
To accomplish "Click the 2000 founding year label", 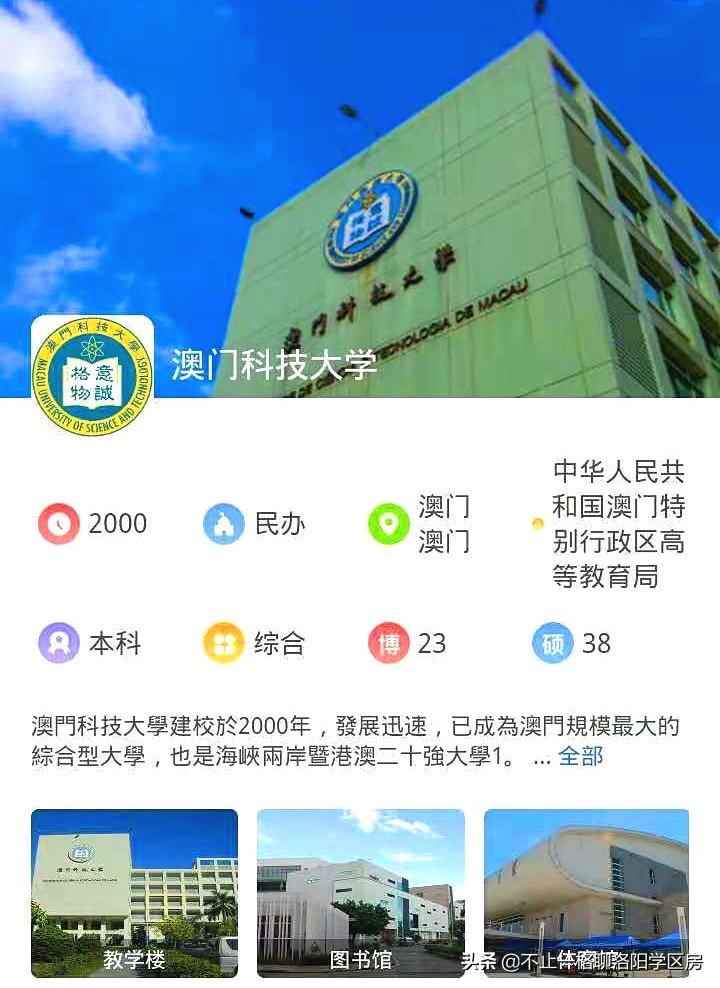I will point(116,523).
